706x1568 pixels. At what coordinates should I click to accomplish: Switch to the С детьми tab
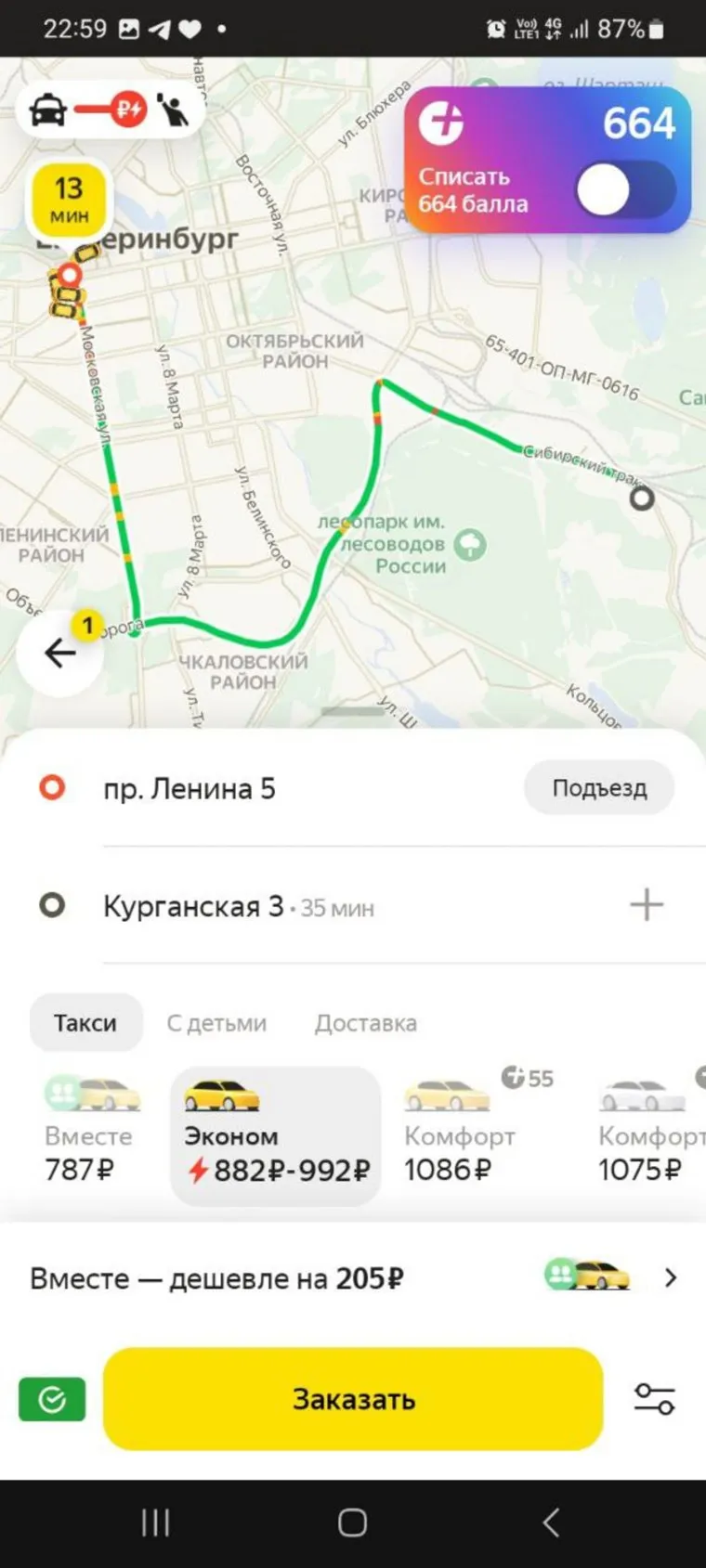216,1023
